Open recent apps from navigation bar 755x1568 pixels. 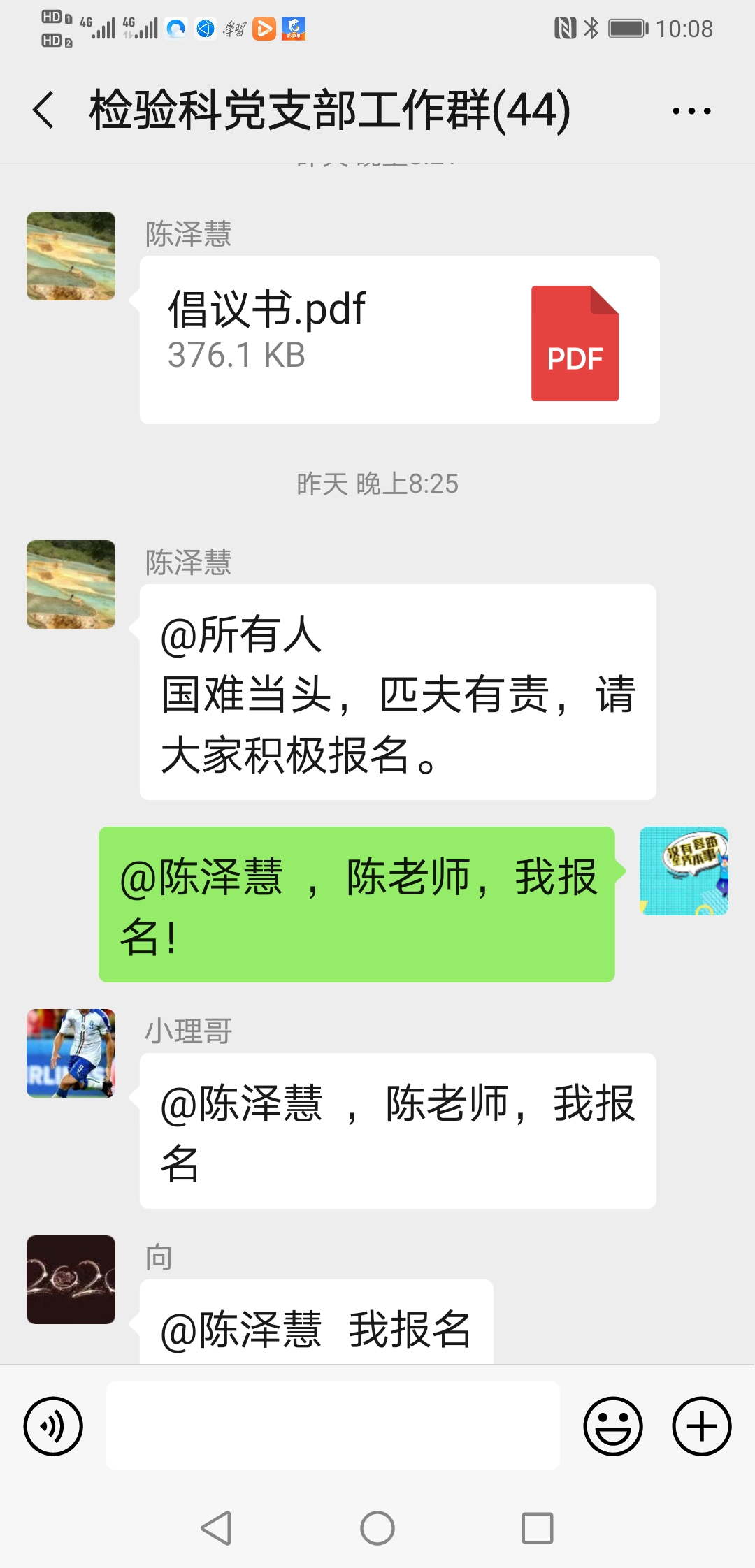(x=537, y=1528)
